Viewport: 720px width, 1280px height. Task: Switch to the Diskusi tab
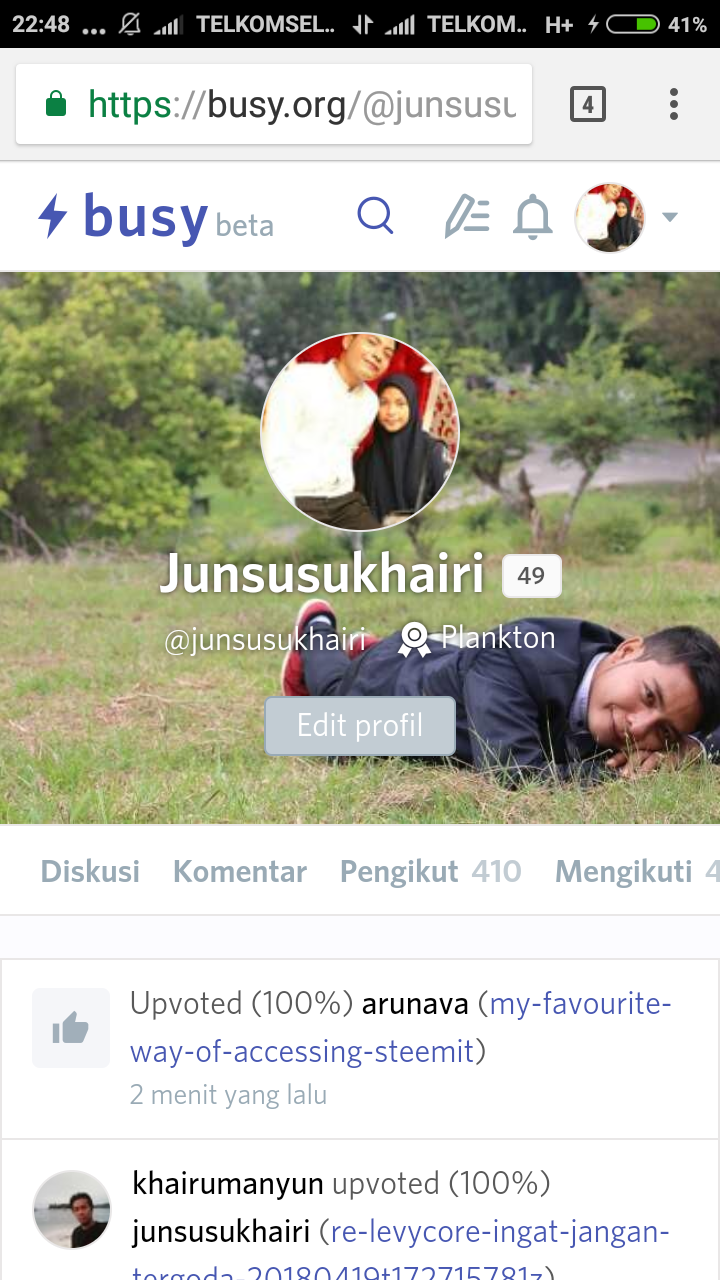coord(90,871)
